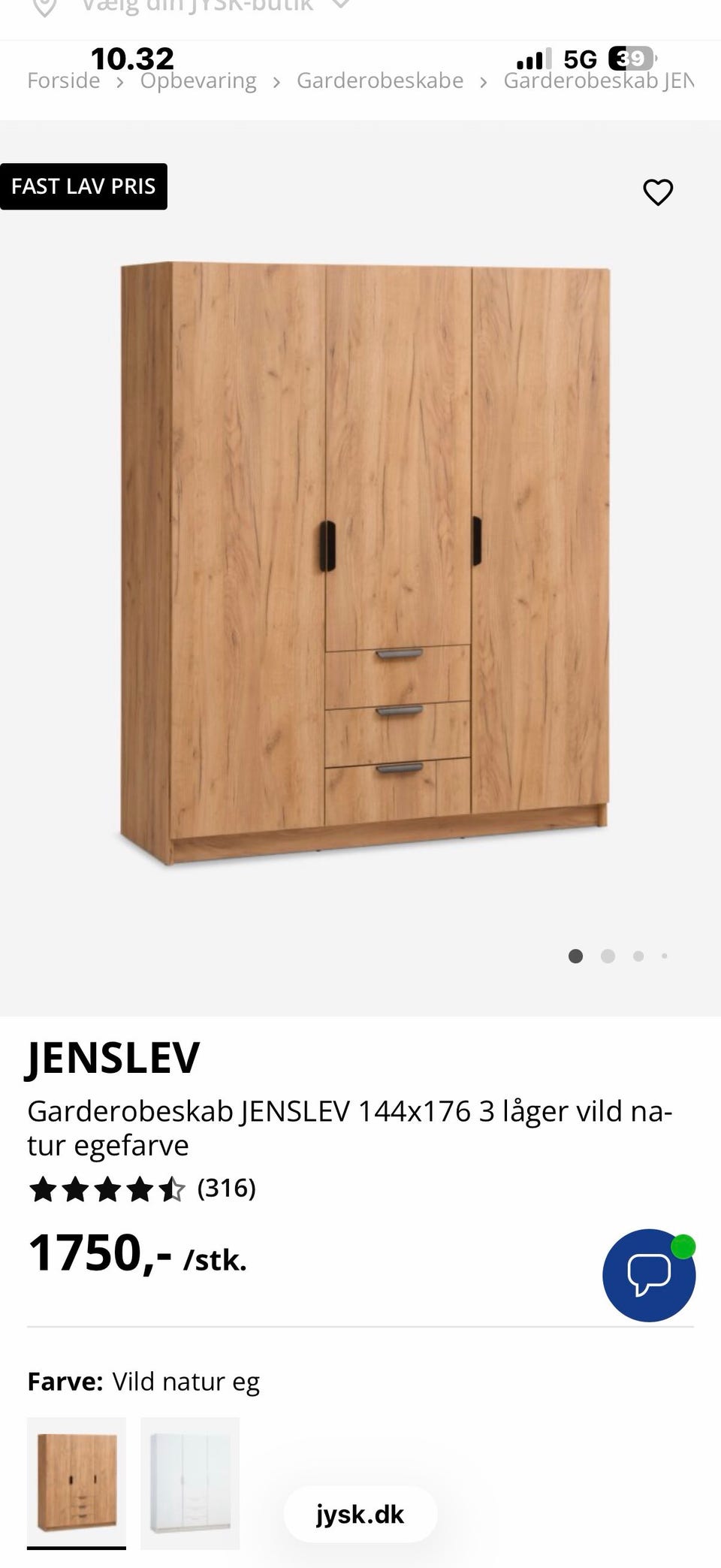The width and height of the screenshot is (721, 1568).
Task: Open the live chat bubble
Action: click(648, 1275)
